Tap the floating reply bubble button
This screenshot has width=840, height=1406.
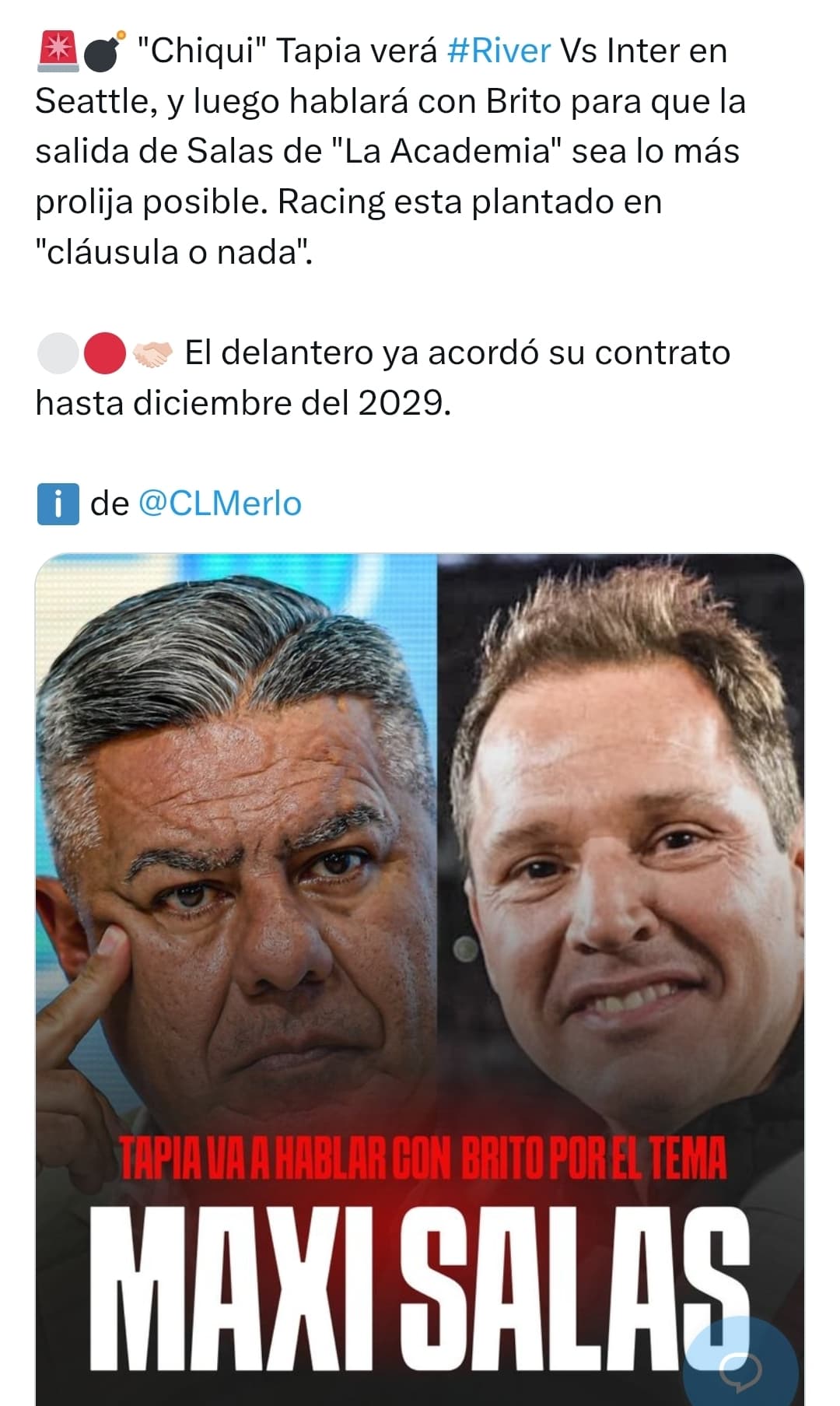click(x=740, y=1371)
